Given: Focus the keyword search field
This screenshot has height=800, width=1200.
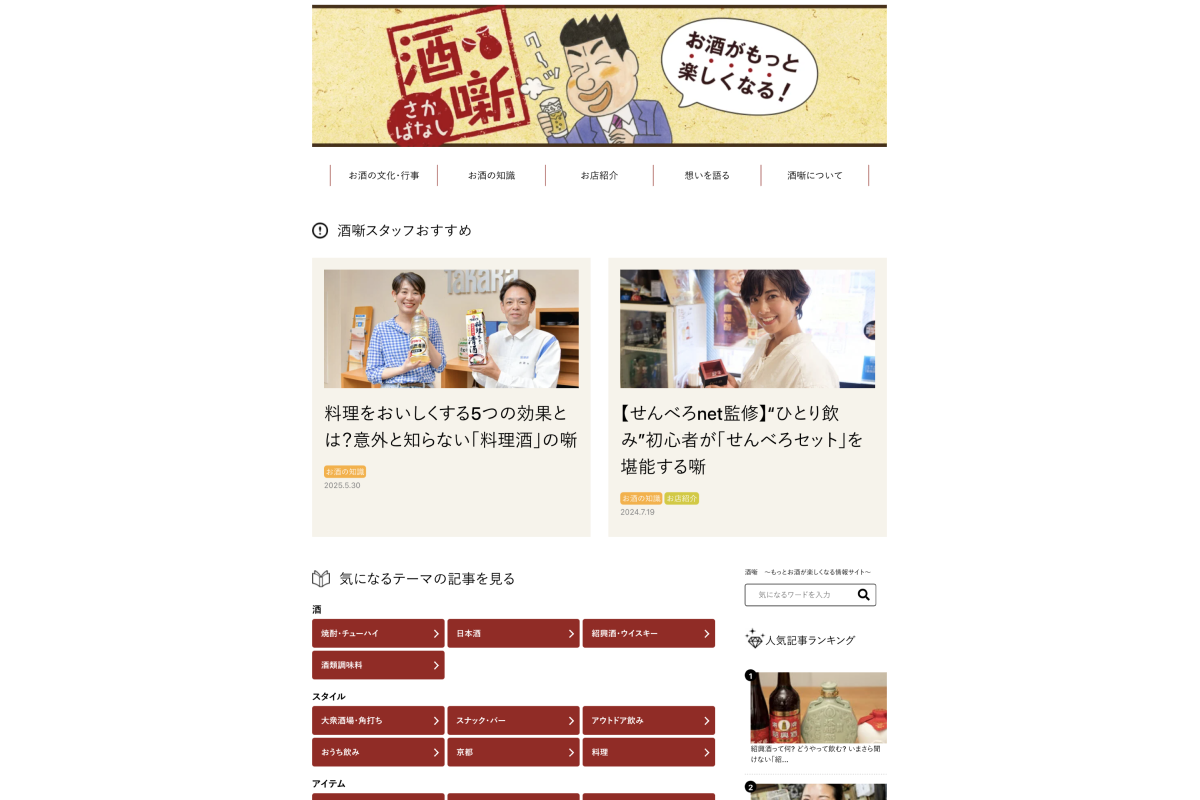Looking at the screenshot, I should 800,595.
